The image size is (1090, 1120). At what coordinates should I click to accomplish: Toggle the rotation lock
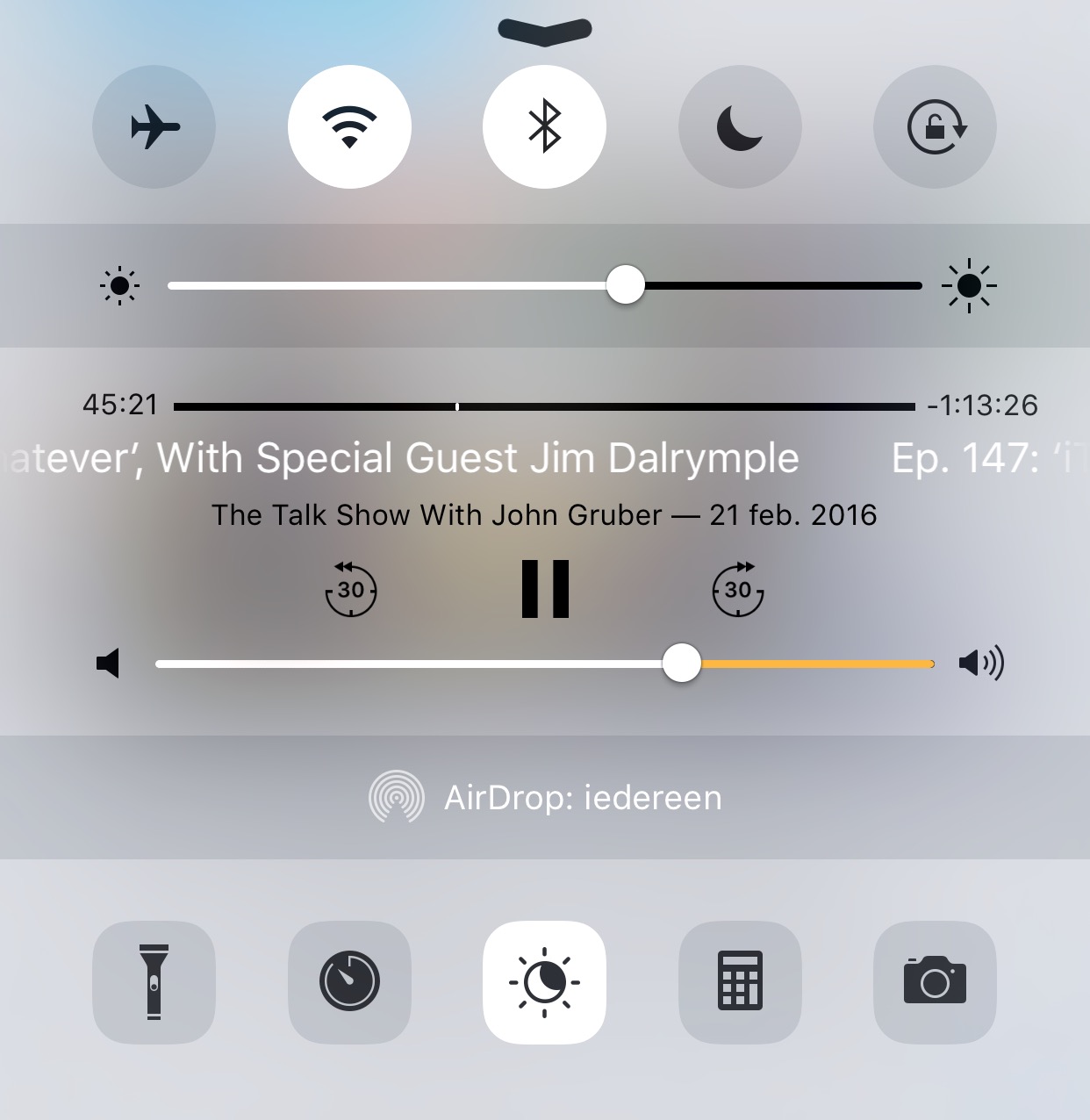pos(935,127)
